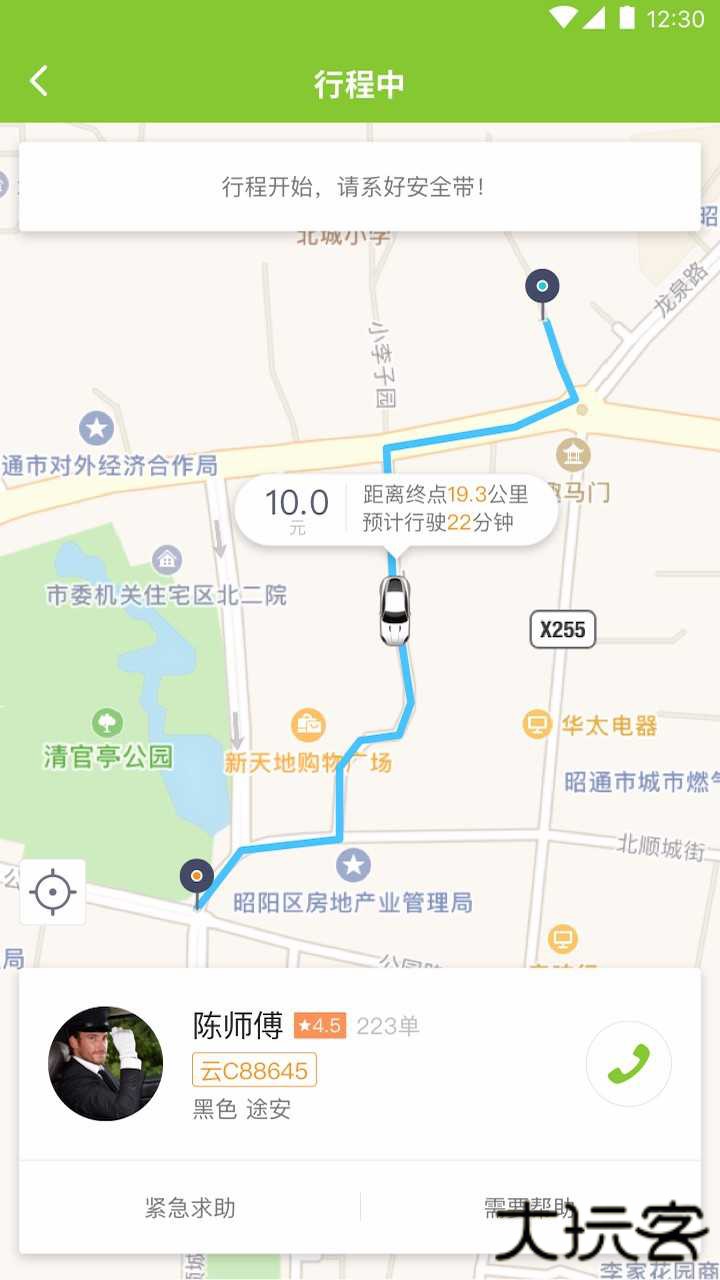Select the license plate tag 云C88645
The image size is (720, 1280).
pyautogui.click(x=253, y=1070)
